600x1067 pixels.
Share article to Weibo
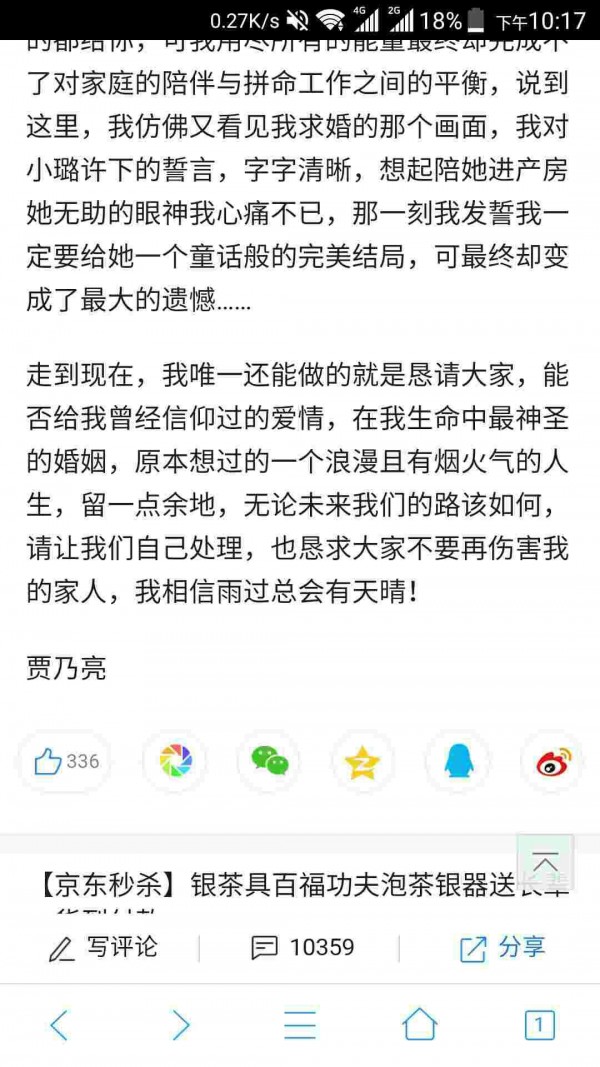pyautogui.click(x=552, y=762)
